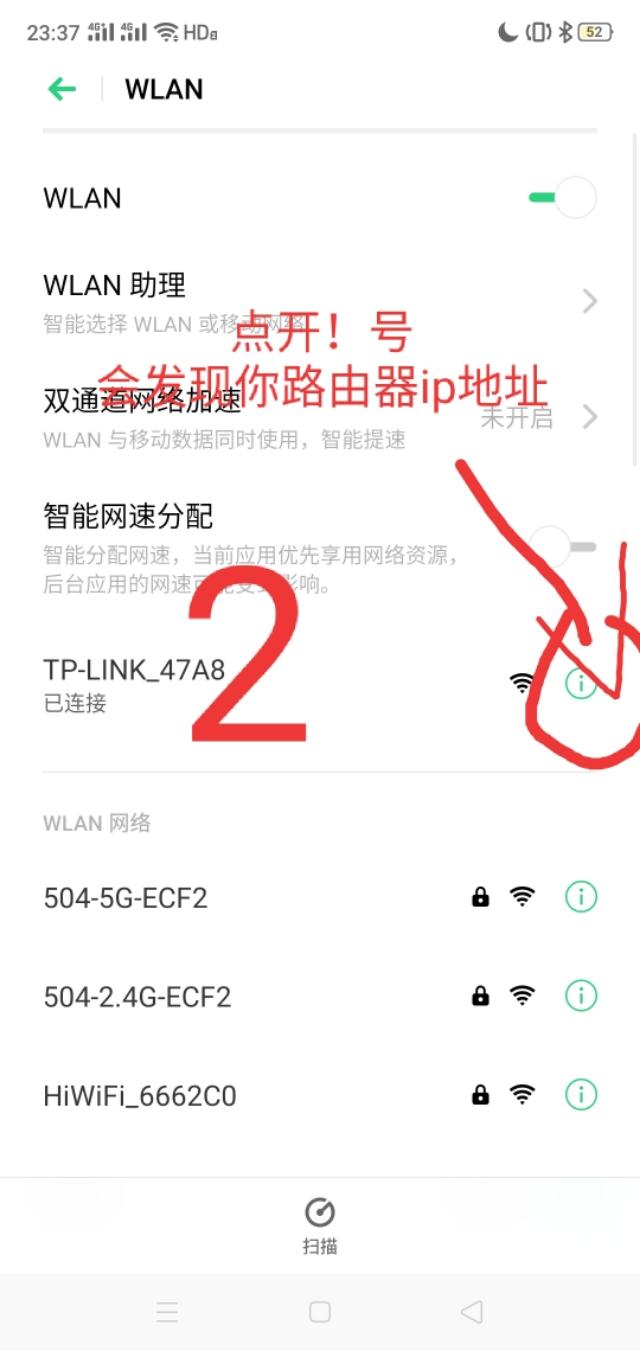Connect to 504-2.4G-ECF2 network
The width and height of the screenshot is (640, 1351).
[200, 996]
